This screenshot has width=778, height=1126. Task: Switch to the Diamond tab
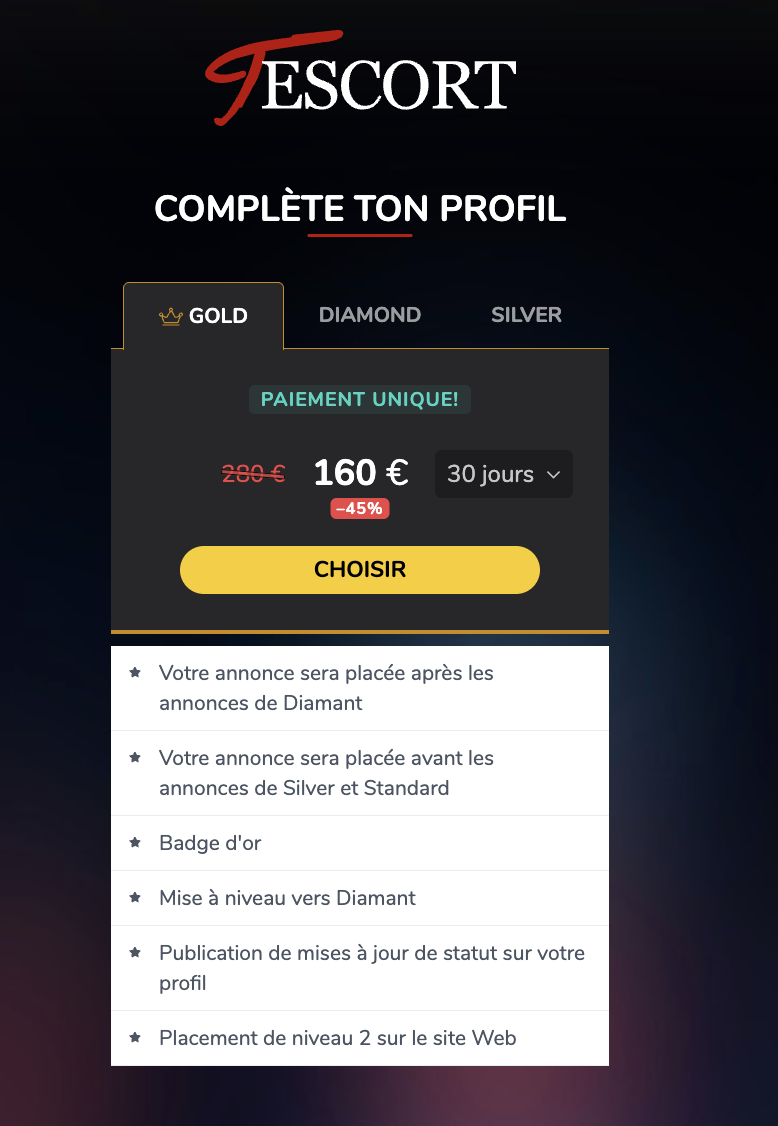pyautogui.click(x=369, y=315)
